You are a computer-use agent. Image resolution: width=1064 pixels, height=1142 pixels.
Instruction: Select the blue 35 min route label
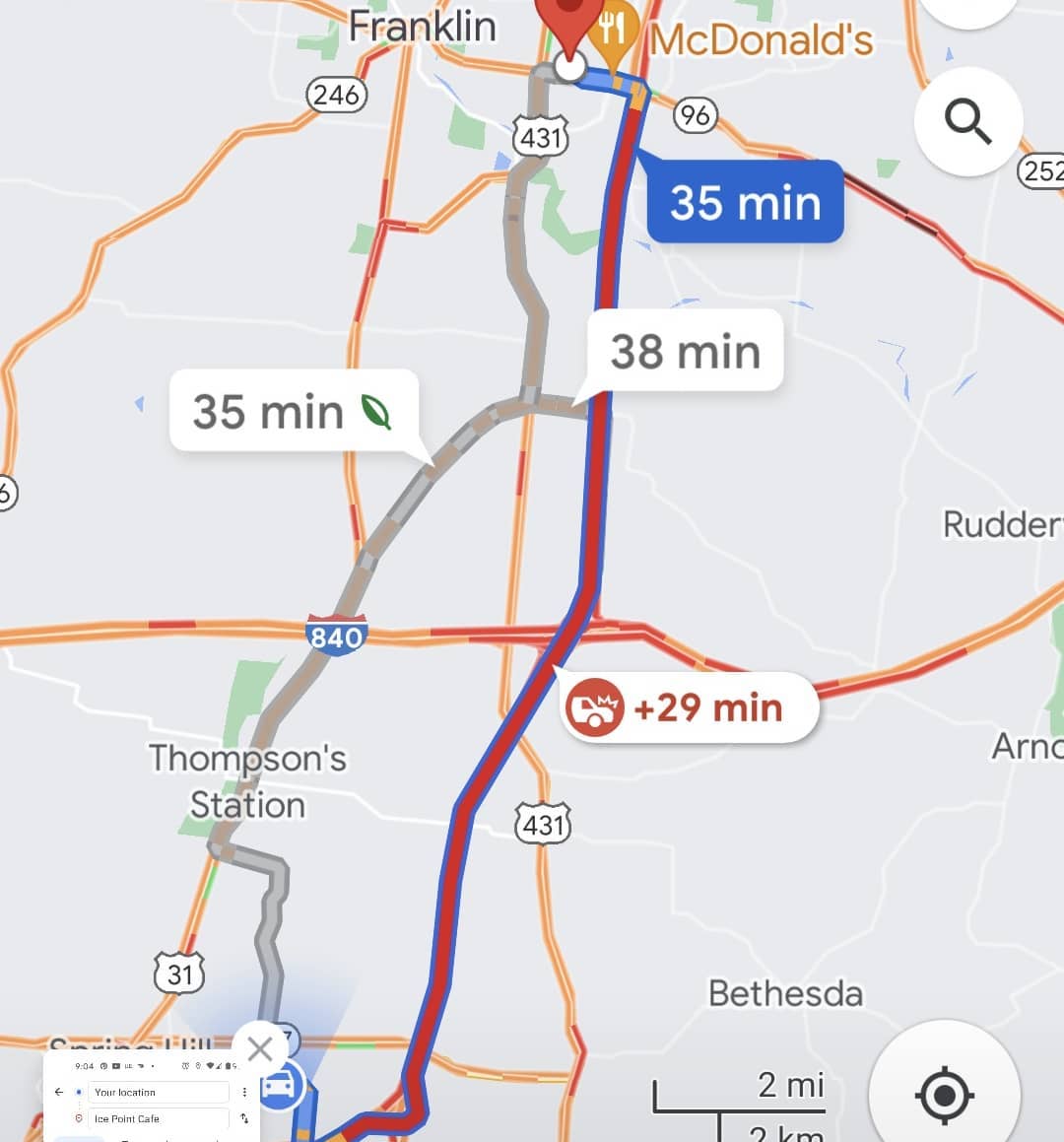(x=745, y=202)
